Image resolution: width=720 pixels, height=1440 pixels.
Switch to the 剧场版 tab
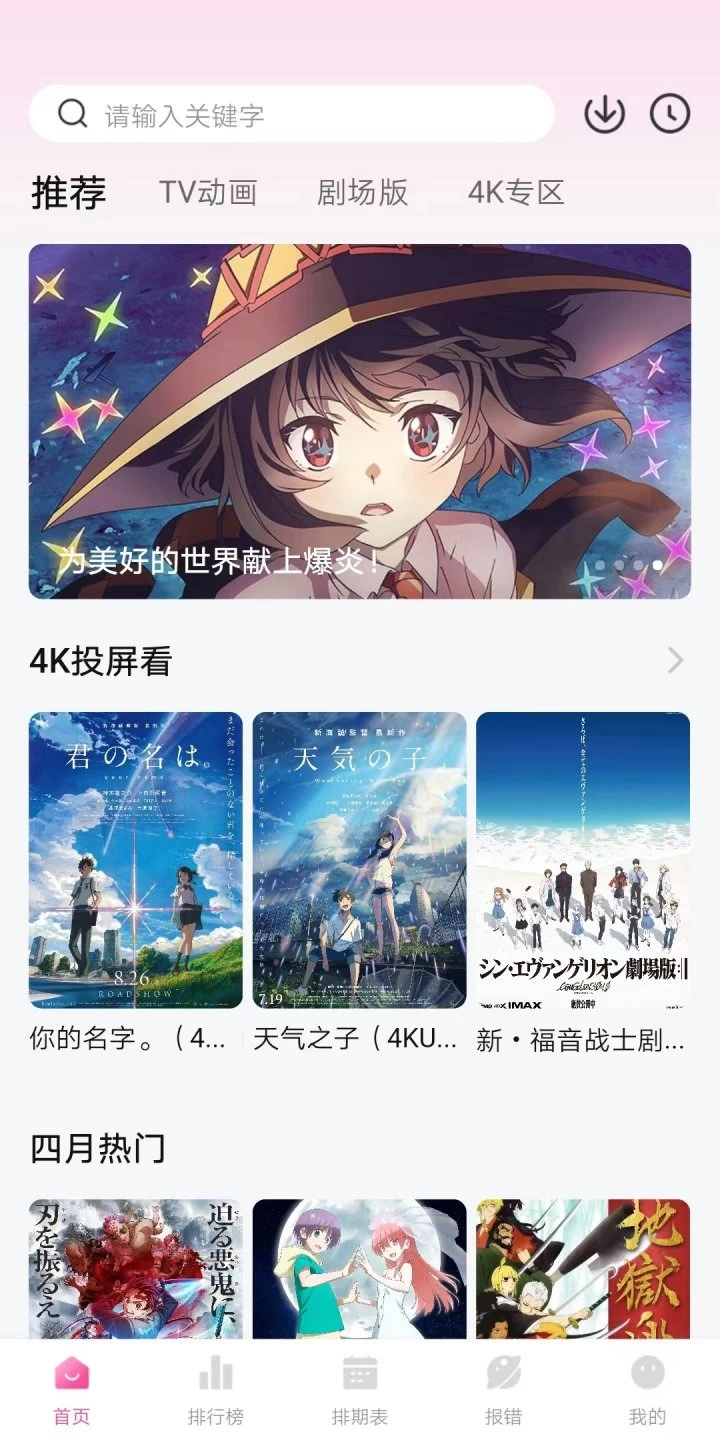tap(362, 192)
